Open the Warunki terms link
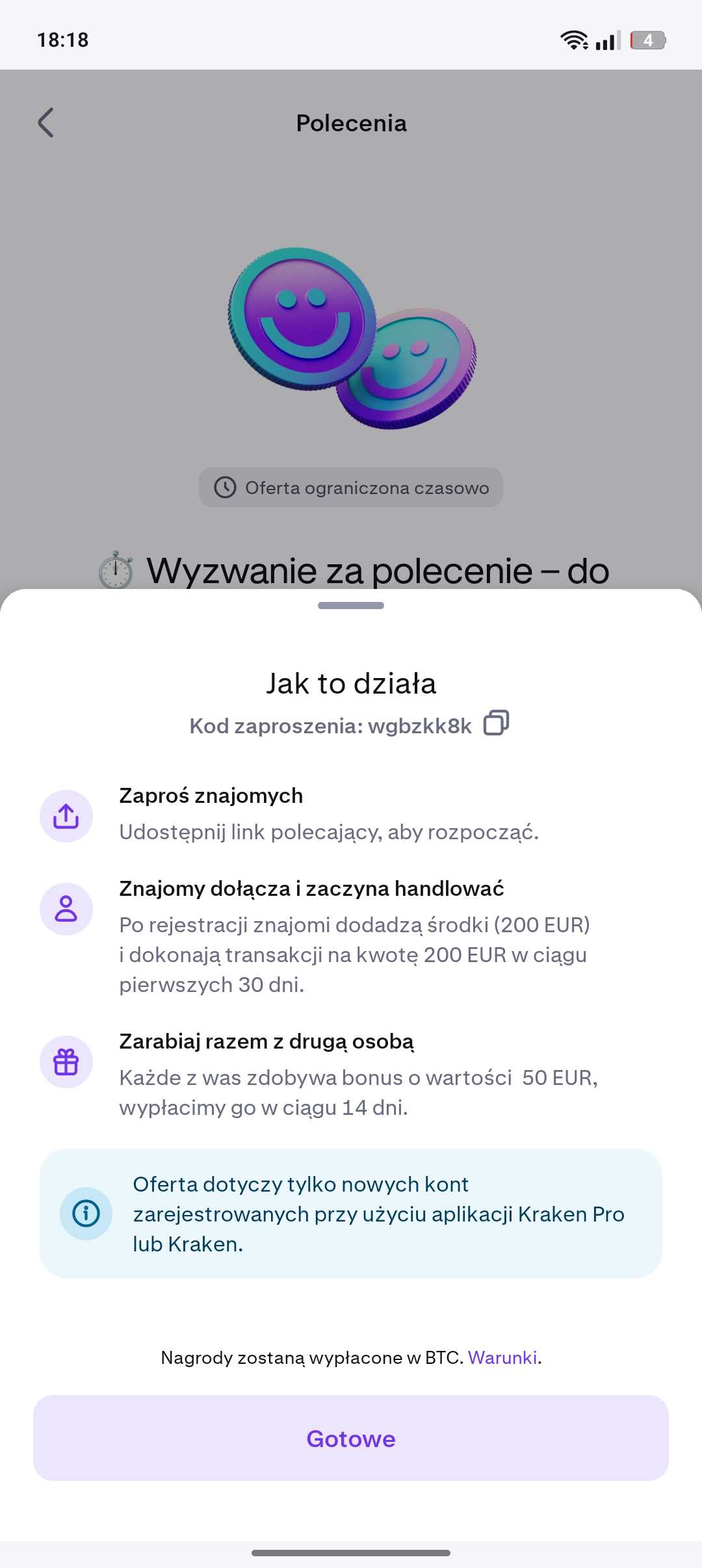 tap(502, 1357)
